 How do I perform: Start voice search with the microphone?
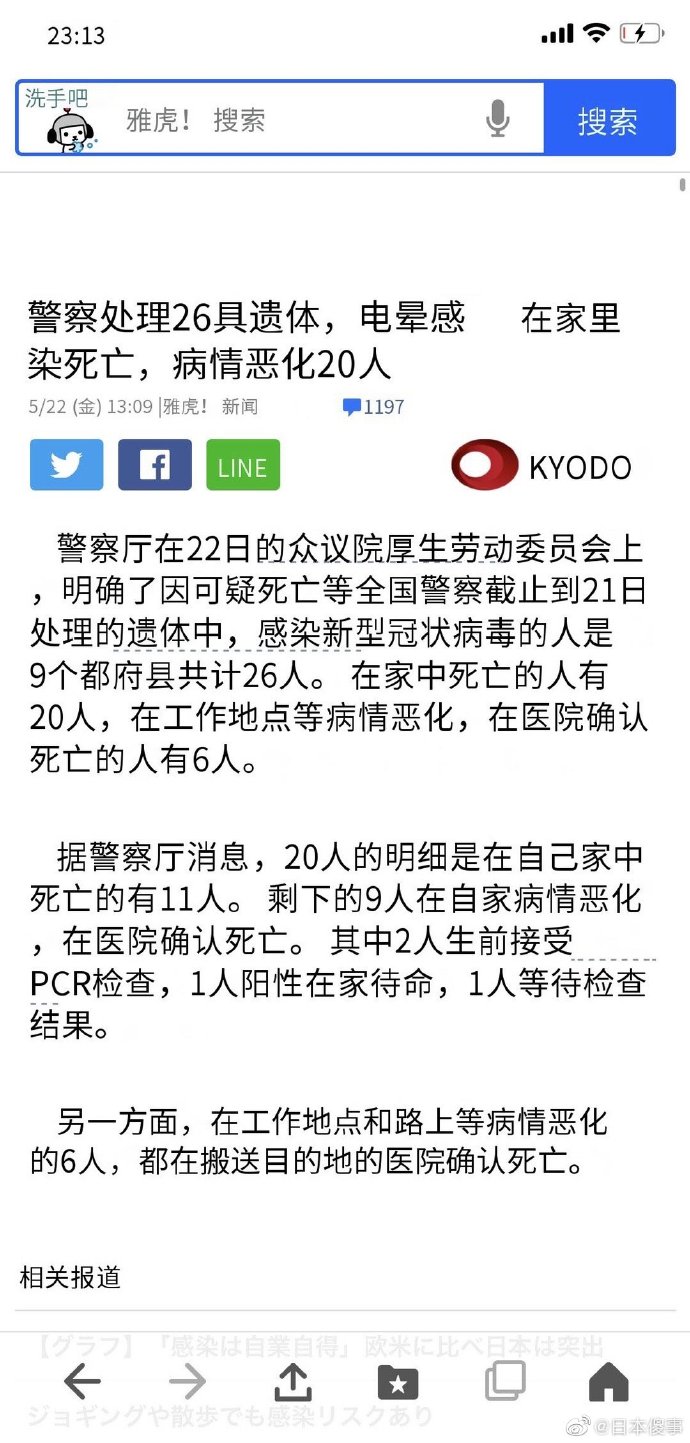click(x=497, y=120)
